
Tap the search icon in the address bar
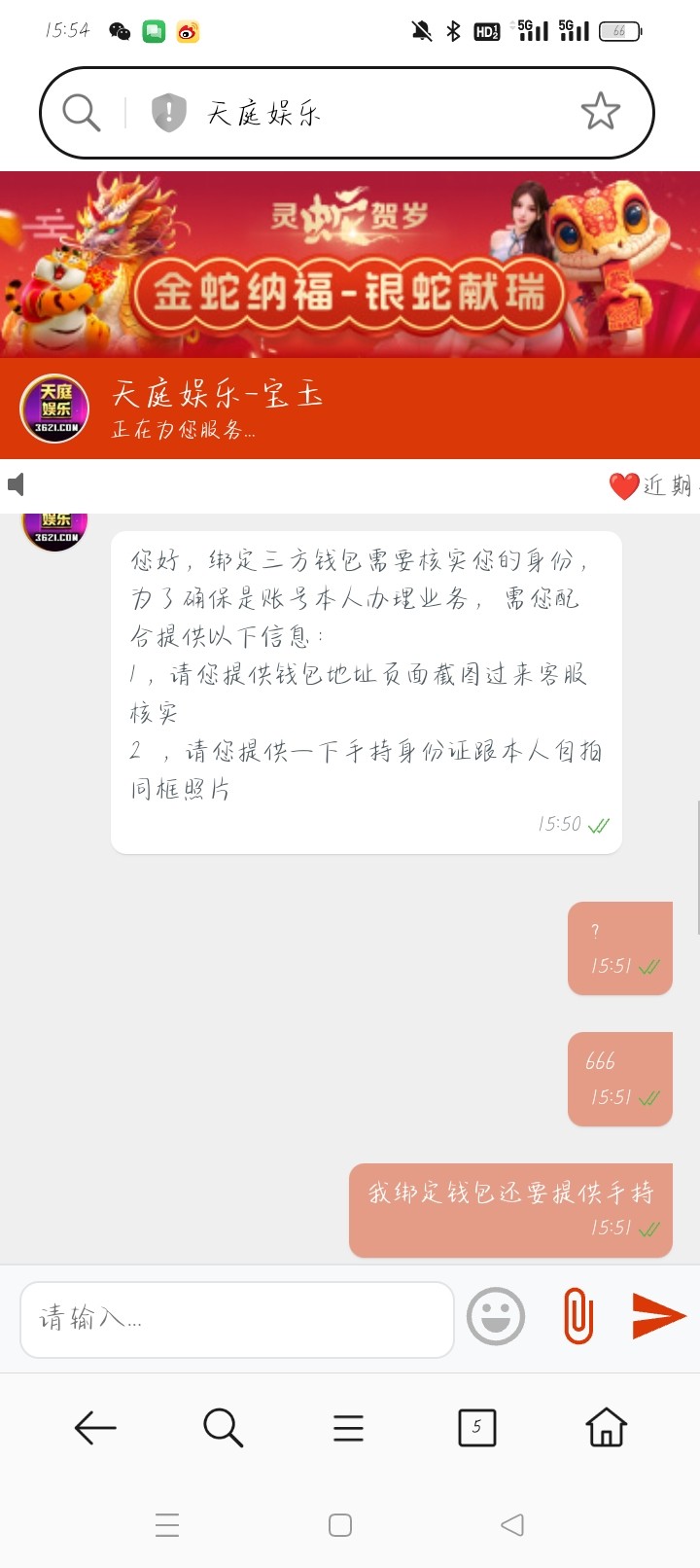82,113
